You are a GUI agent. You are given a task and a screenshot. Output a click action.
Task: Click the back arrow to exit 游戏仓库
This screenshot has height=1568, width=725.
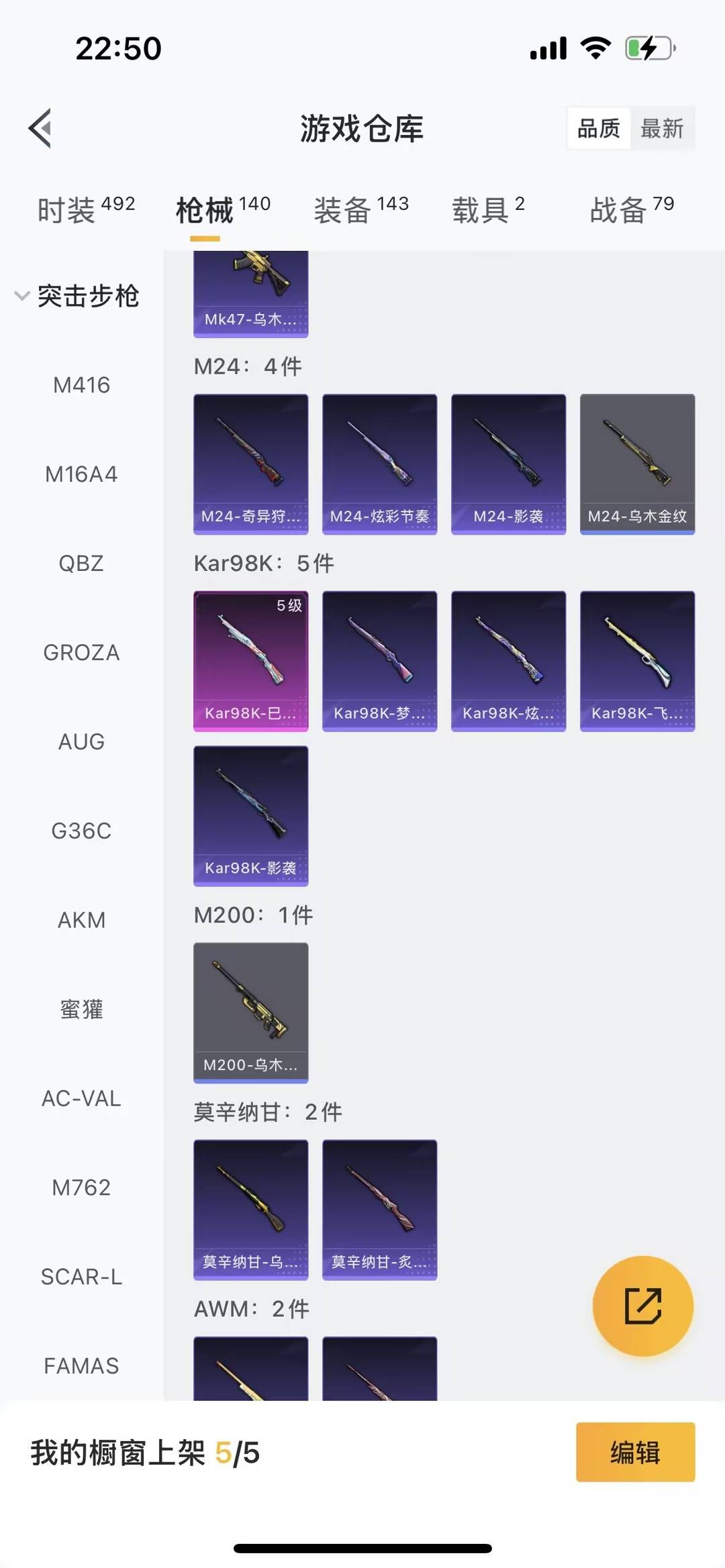tap(40, 129)
